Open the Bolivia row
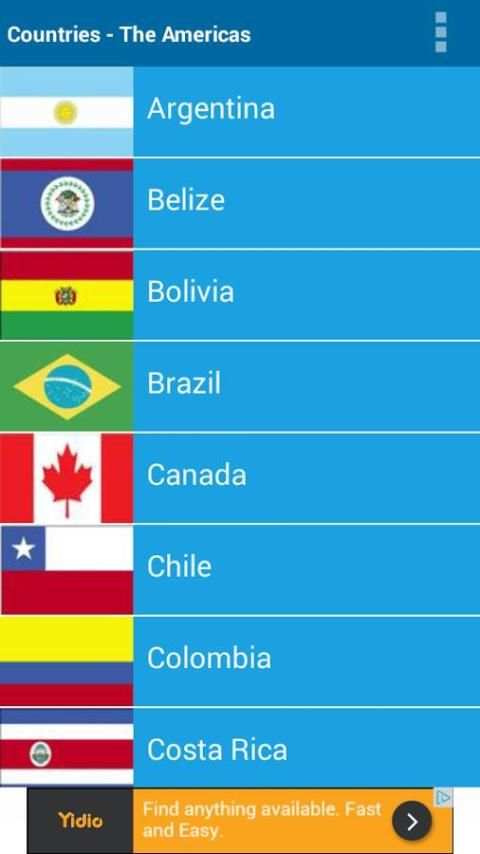The image size is (480, 854). [x=240, y=295]
